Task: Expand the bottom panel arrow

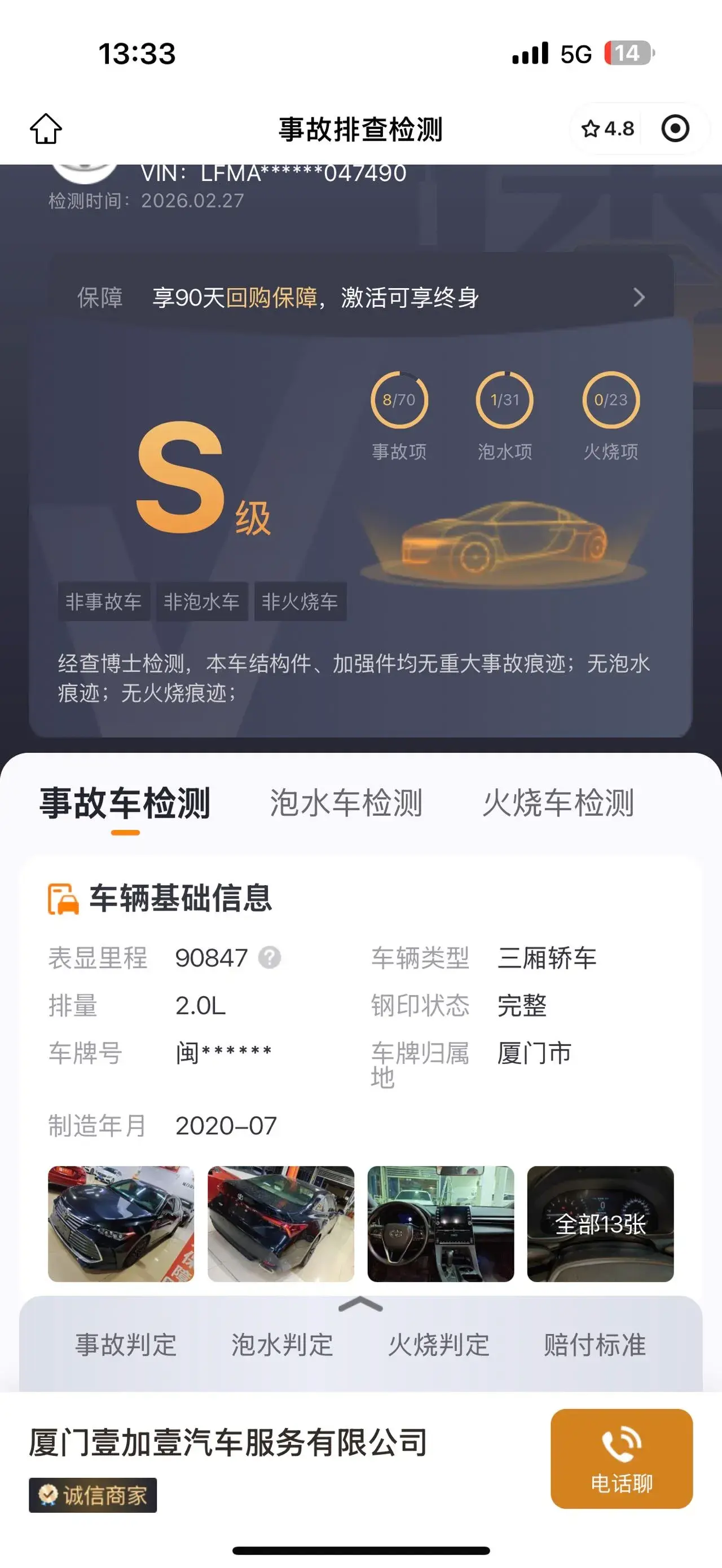Action: pos(360,1305)
